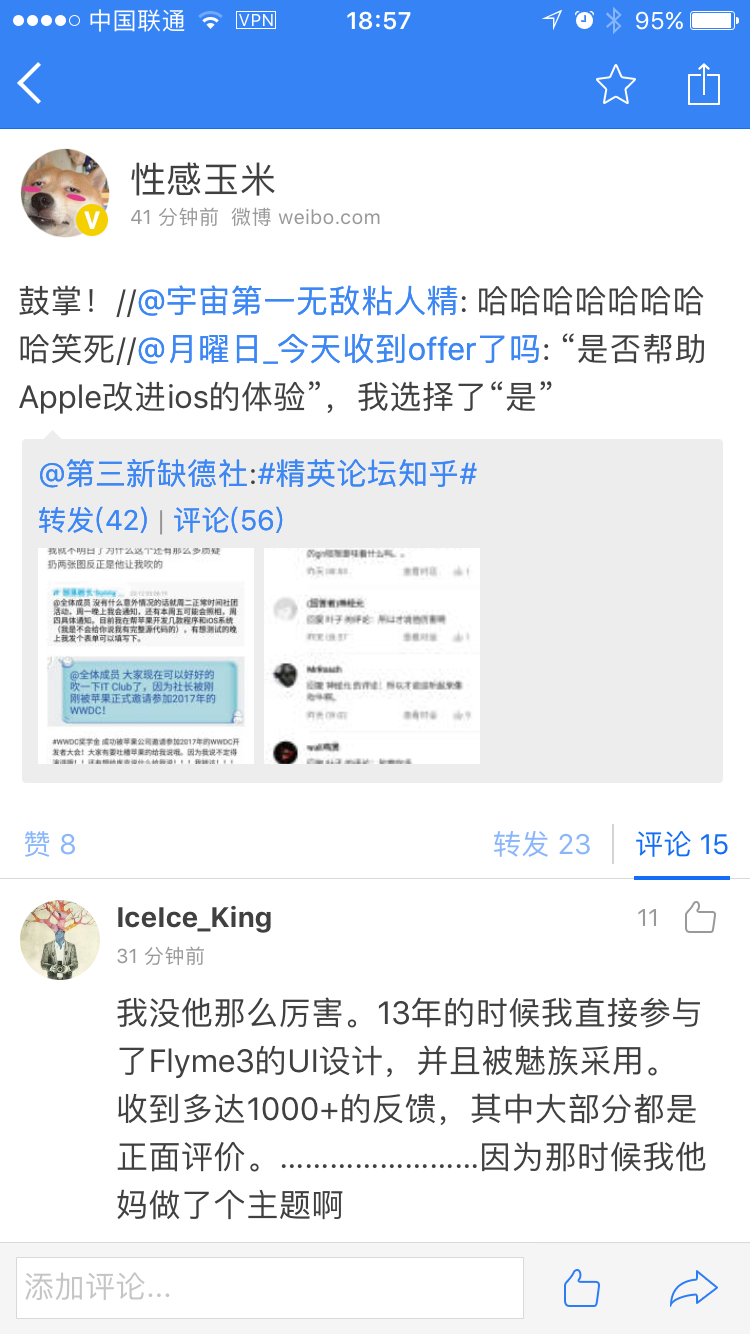Select the 评论 15 tab
Image resolution: width=750 pixels, height=1334 pixels.
click(682, 845)
